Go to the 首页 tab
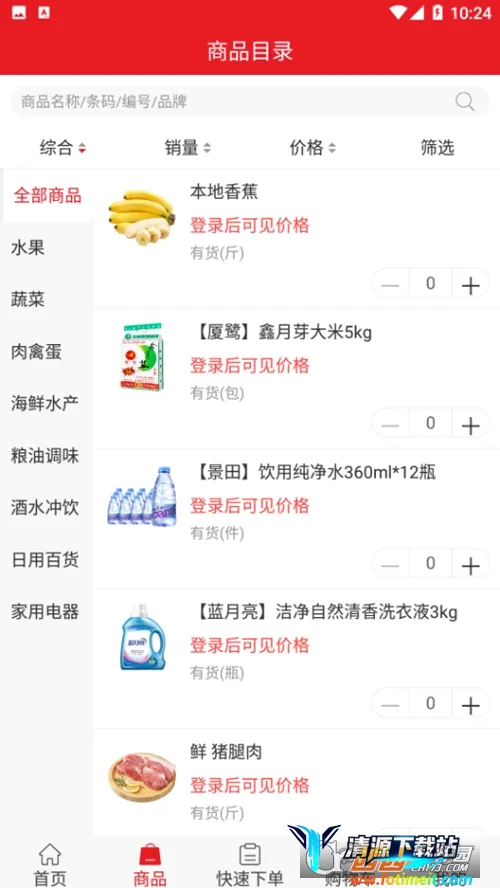The height and width of the screenshot is (888, 500). pos(50,864)
